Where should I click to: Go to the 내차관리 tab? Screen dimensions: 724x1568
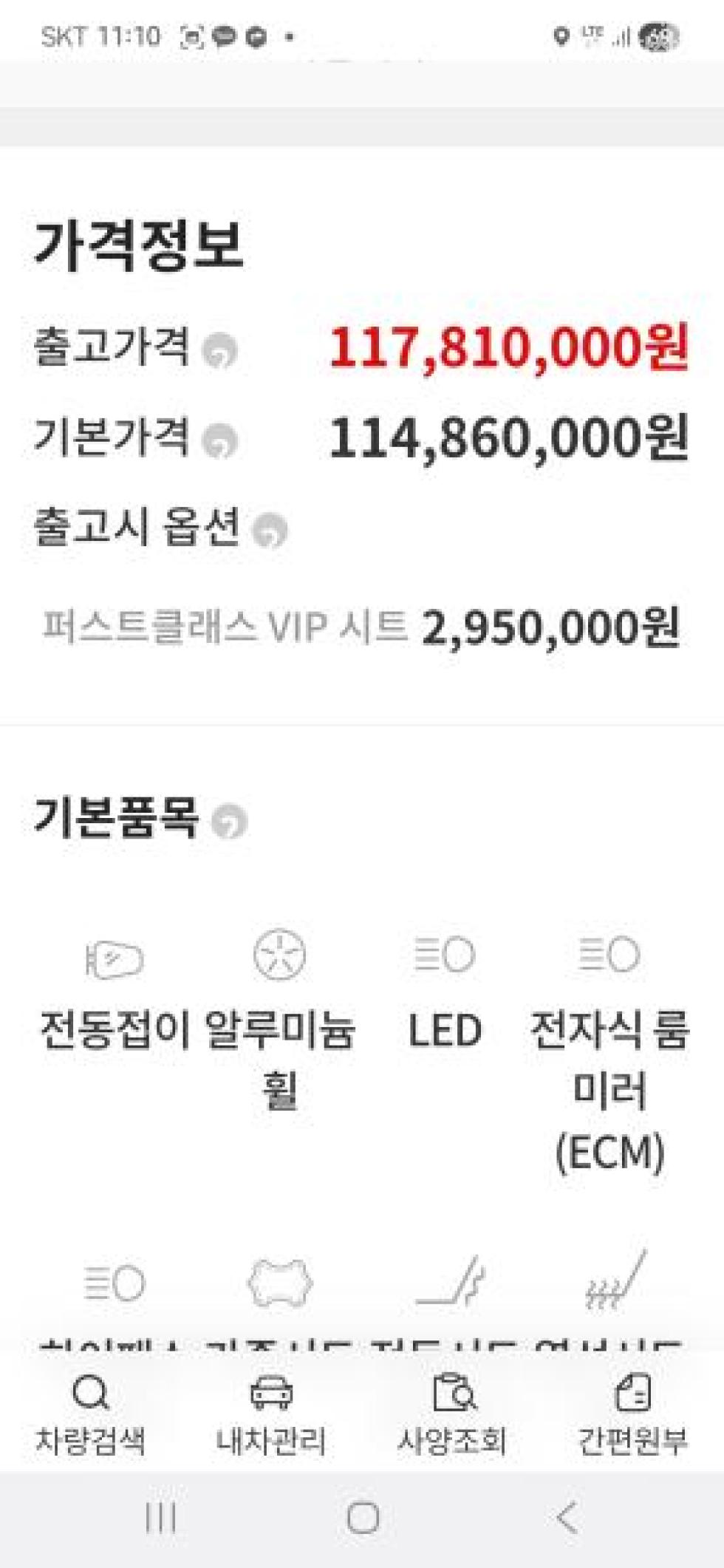[271, 1417]
